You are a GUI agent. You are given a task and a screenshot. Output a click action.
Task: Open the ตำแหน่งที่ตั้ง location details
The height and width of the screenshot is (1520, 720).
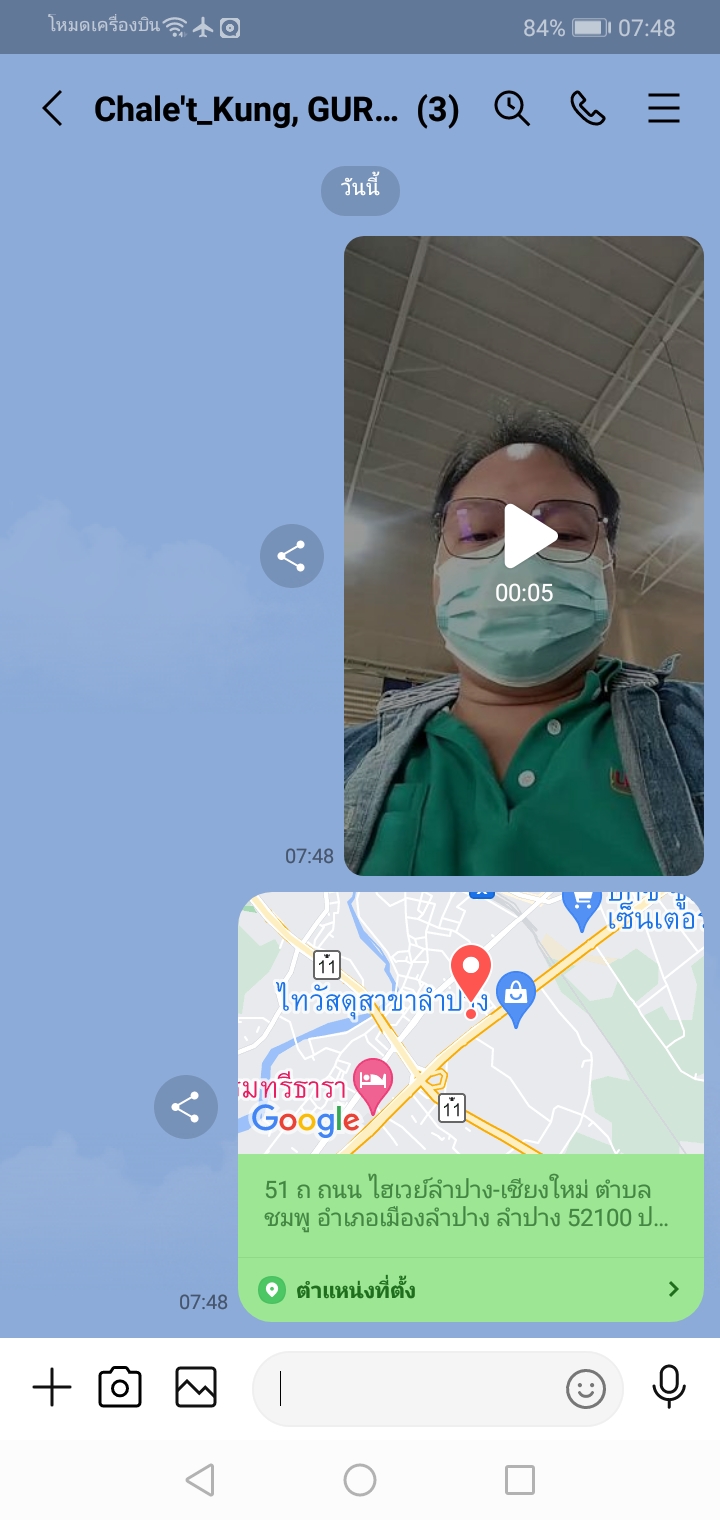pyautogui.click(x=471, y=1290)
